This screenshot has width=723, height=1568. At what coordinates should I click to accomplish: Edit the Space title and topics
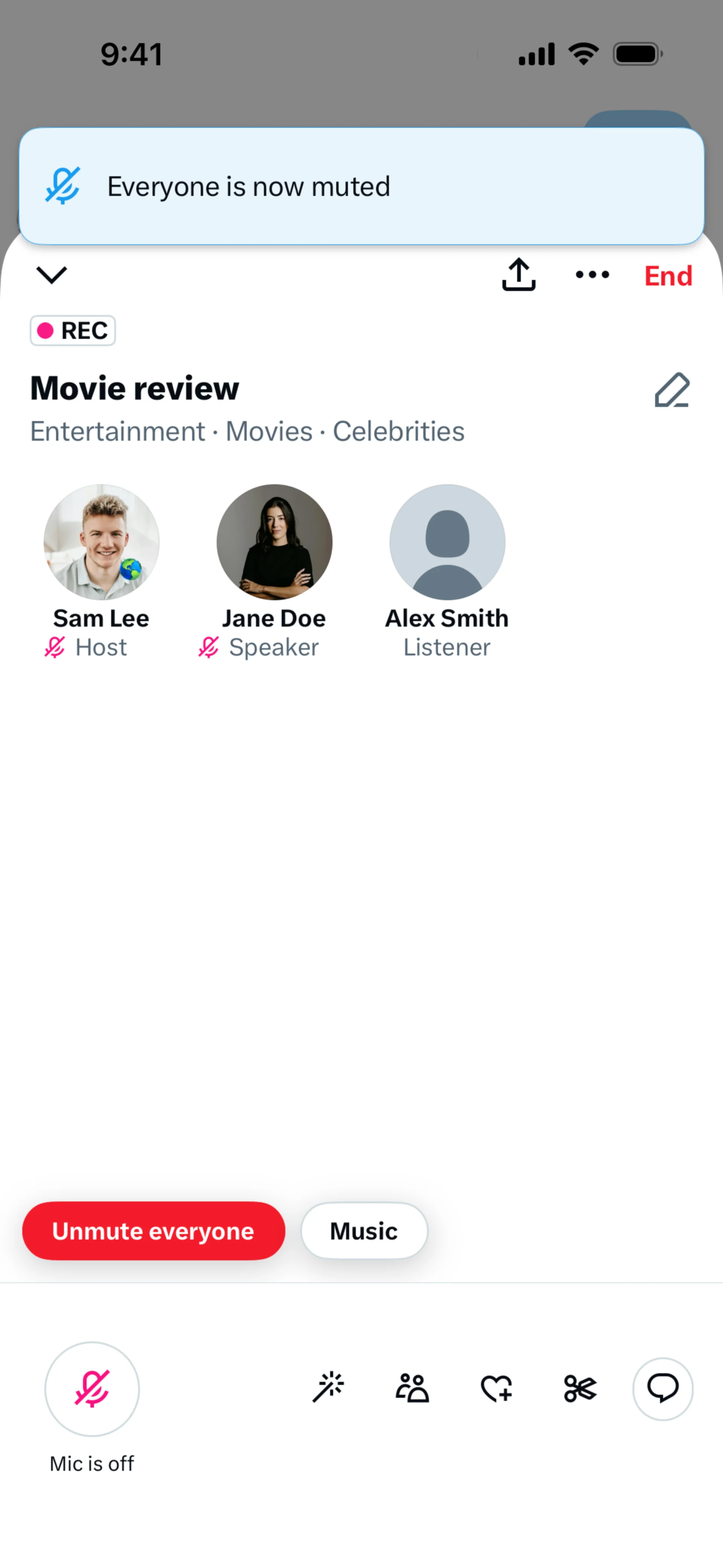click(672, 390)
